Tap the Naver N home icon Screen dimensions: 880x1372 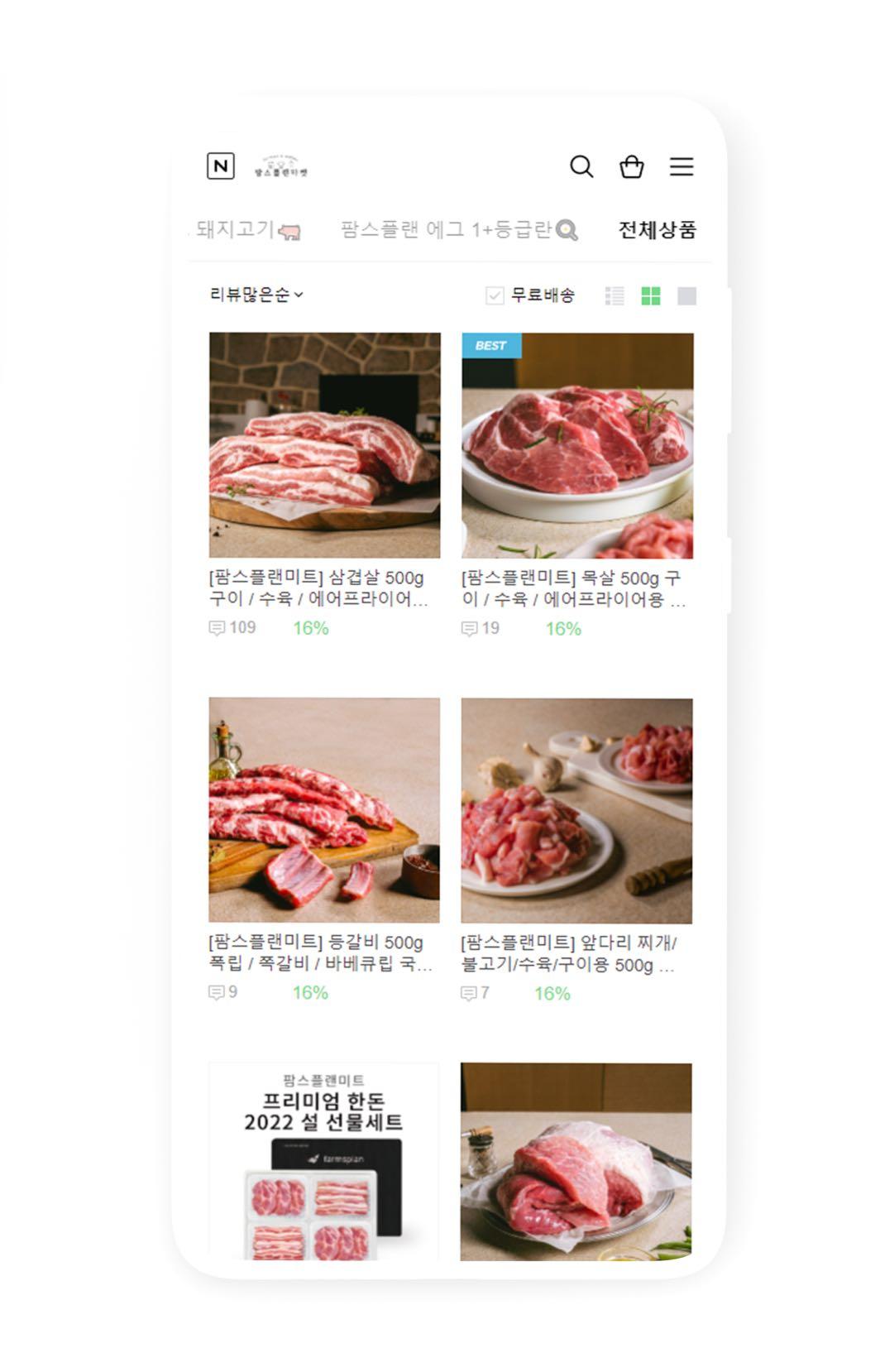click(221, 166)
